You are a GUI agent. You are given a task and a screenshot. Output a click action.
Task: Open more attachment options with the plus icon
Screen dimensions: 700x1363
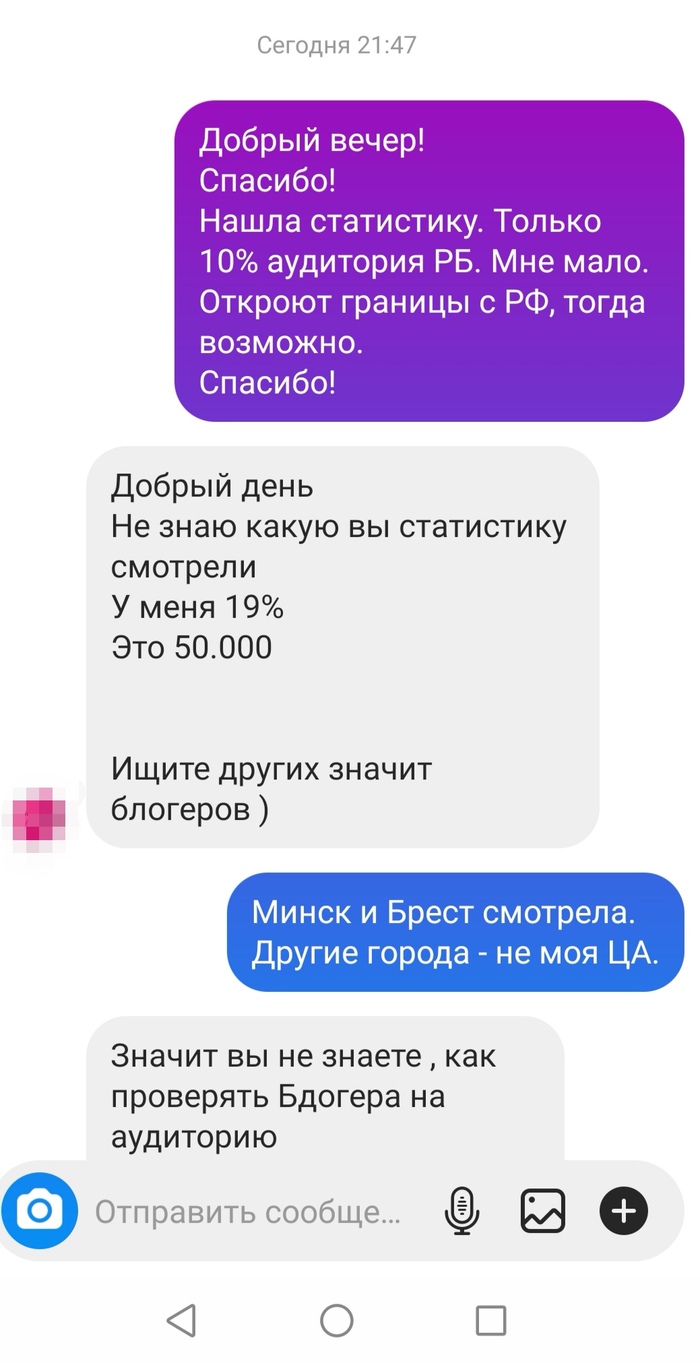tap(624, 1212)
